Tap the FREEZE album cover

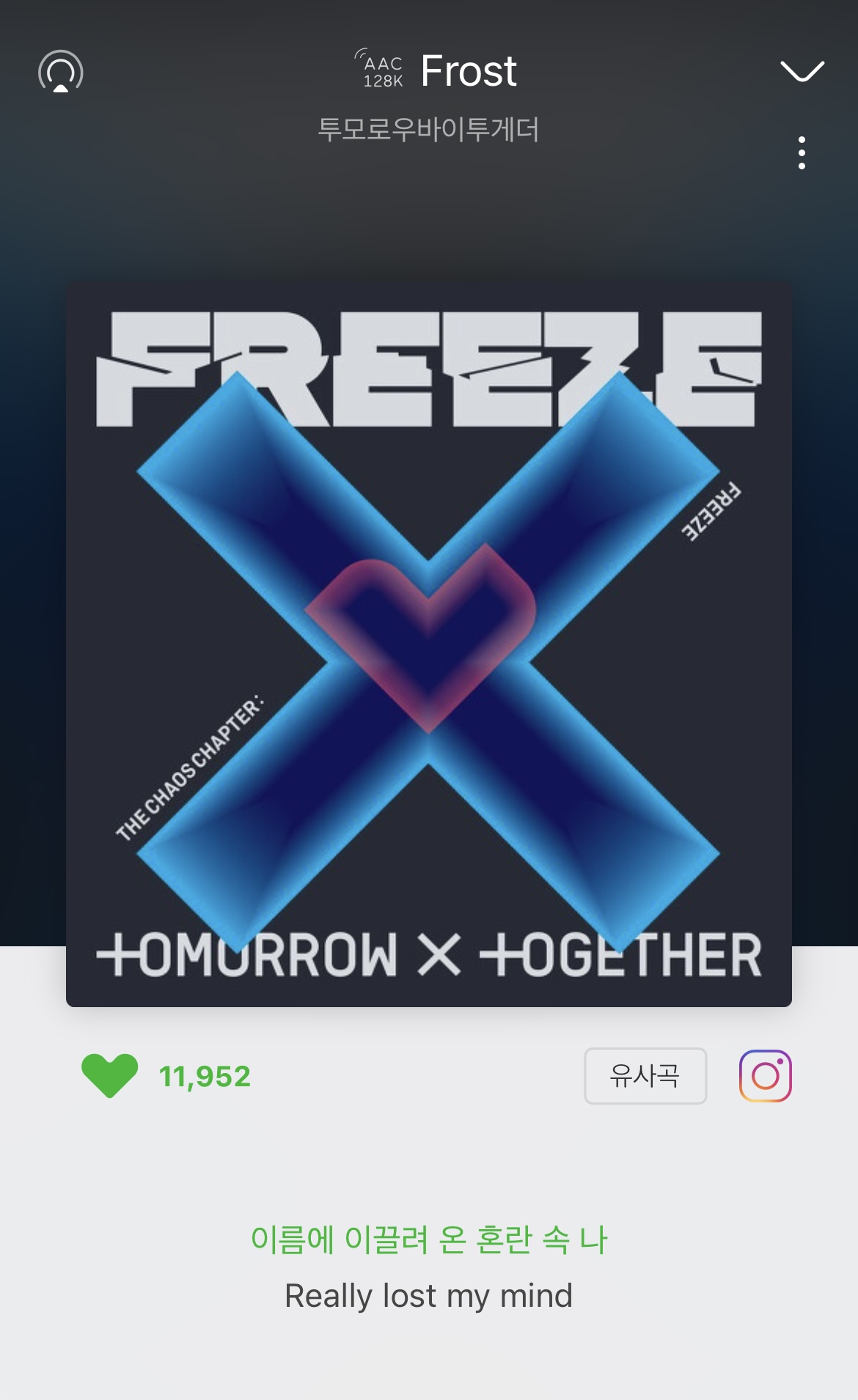tap(429, 644)
